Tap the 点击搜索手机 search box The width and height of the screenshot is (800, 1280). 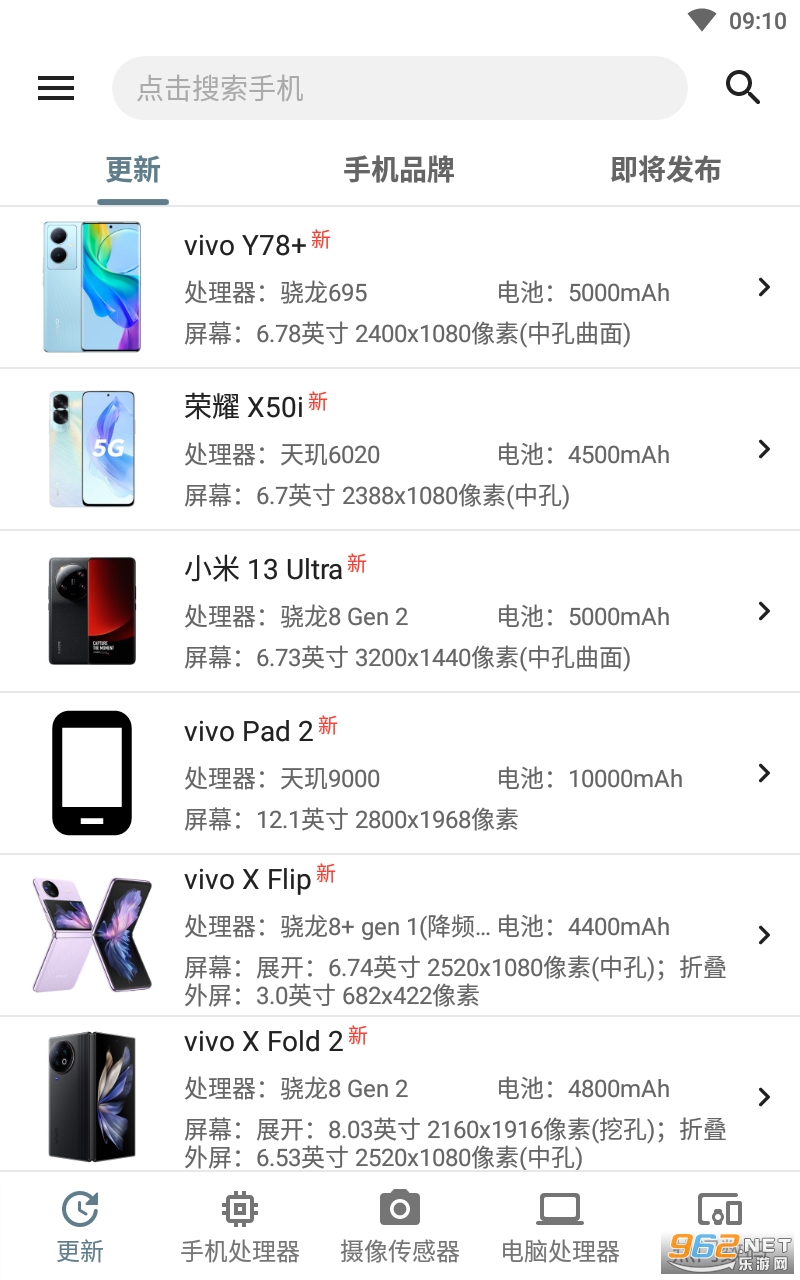pos(400,88)
